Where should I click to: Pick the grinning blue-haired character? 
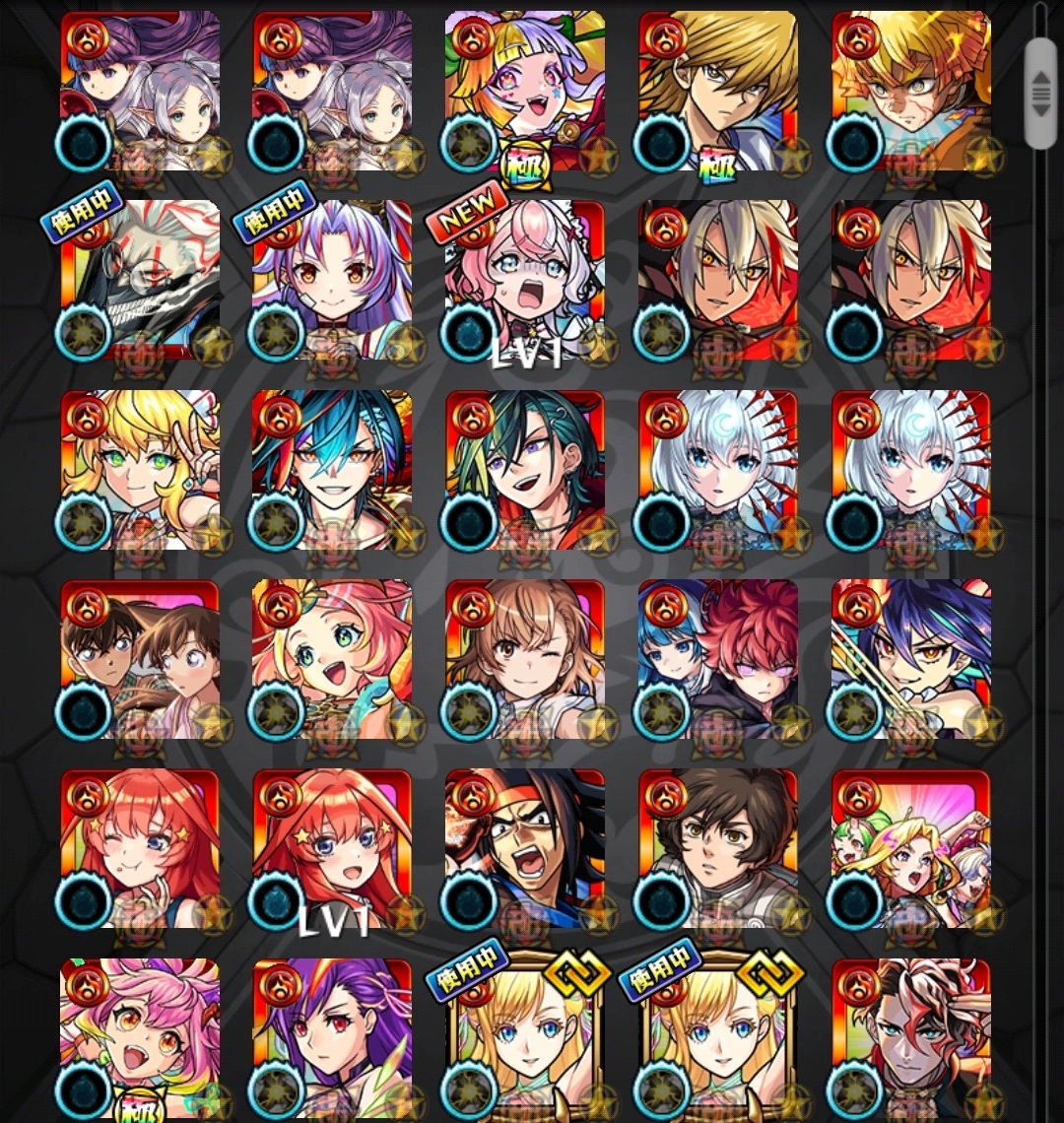click(x=332, y=470)
